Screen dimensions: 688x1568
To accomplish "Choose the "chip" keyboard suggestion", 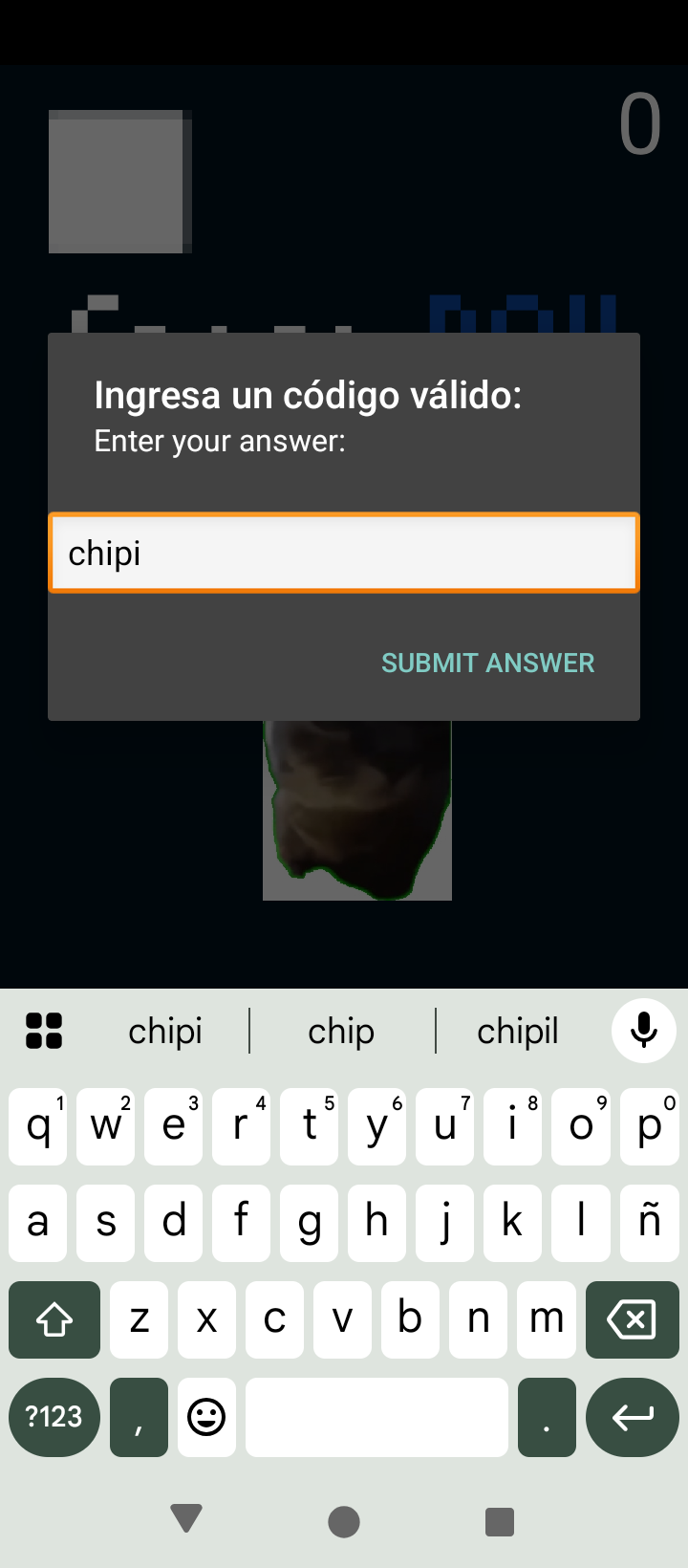I will [341, 1032].
